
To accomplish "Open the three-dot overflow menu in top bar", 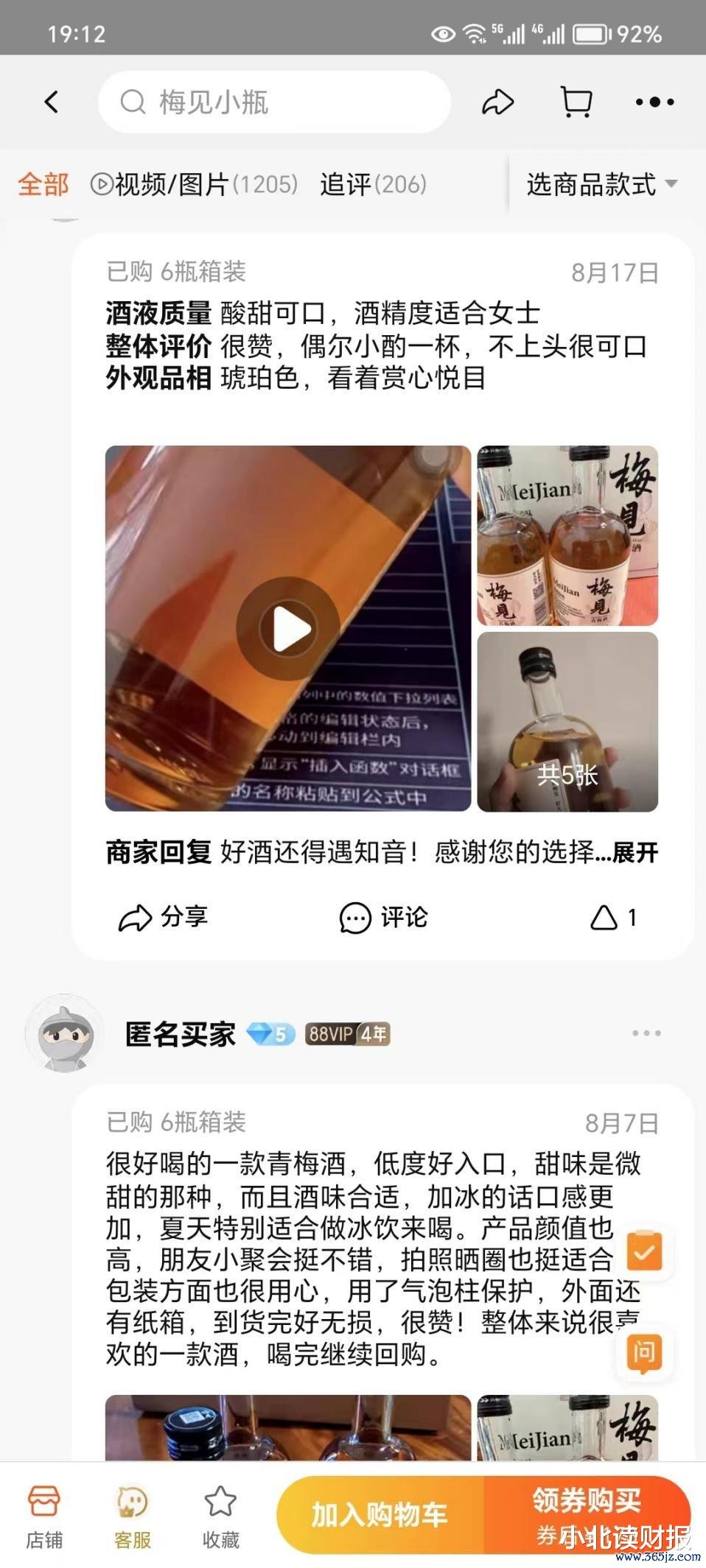I will [654, 102].
